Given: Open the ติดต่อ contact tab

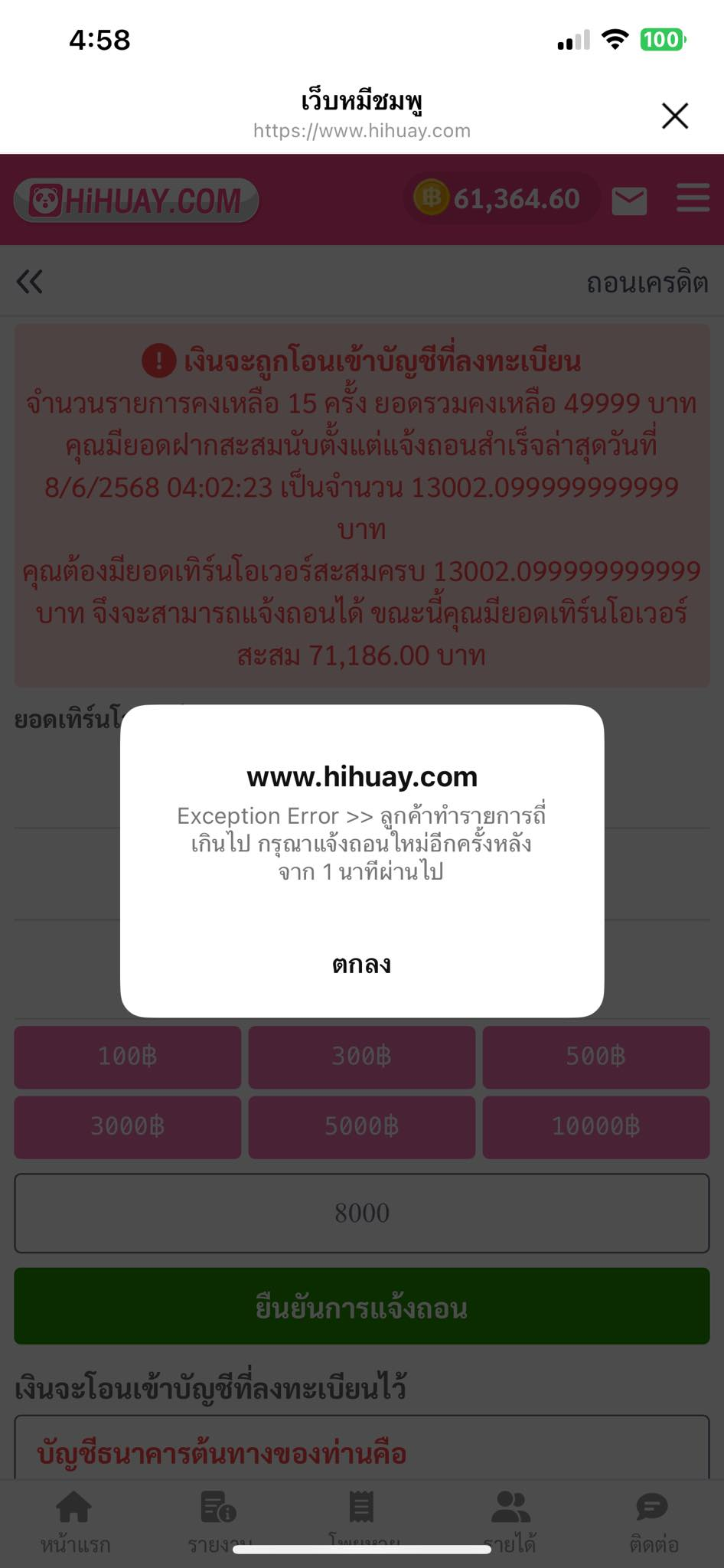Looking at the screenshot, I should tap(653, 1520).
